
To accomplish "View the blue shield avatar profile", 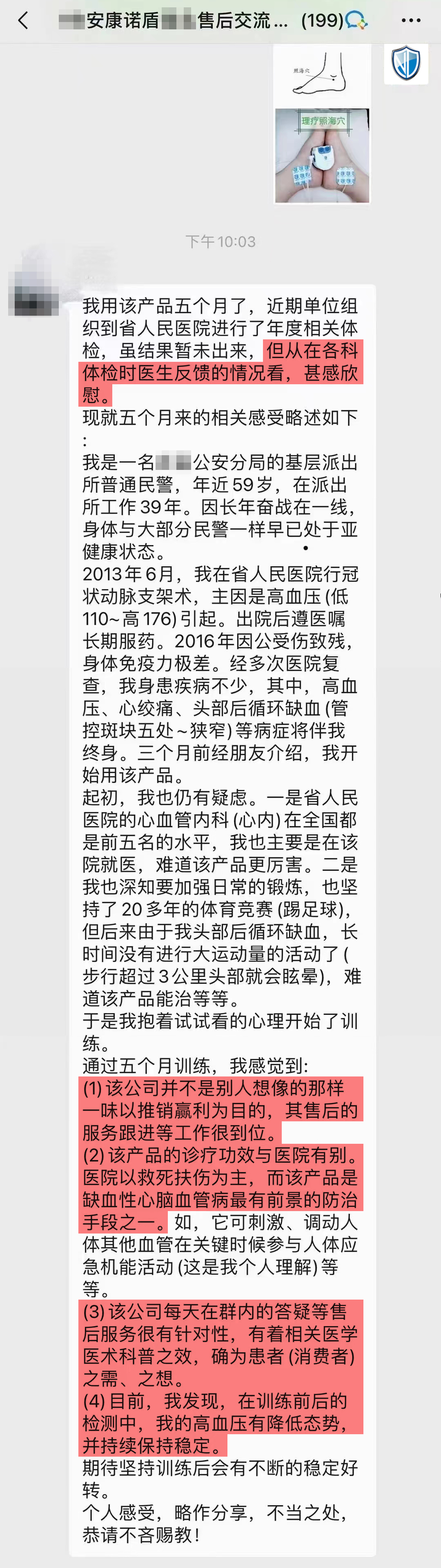I will coord(405,63).
